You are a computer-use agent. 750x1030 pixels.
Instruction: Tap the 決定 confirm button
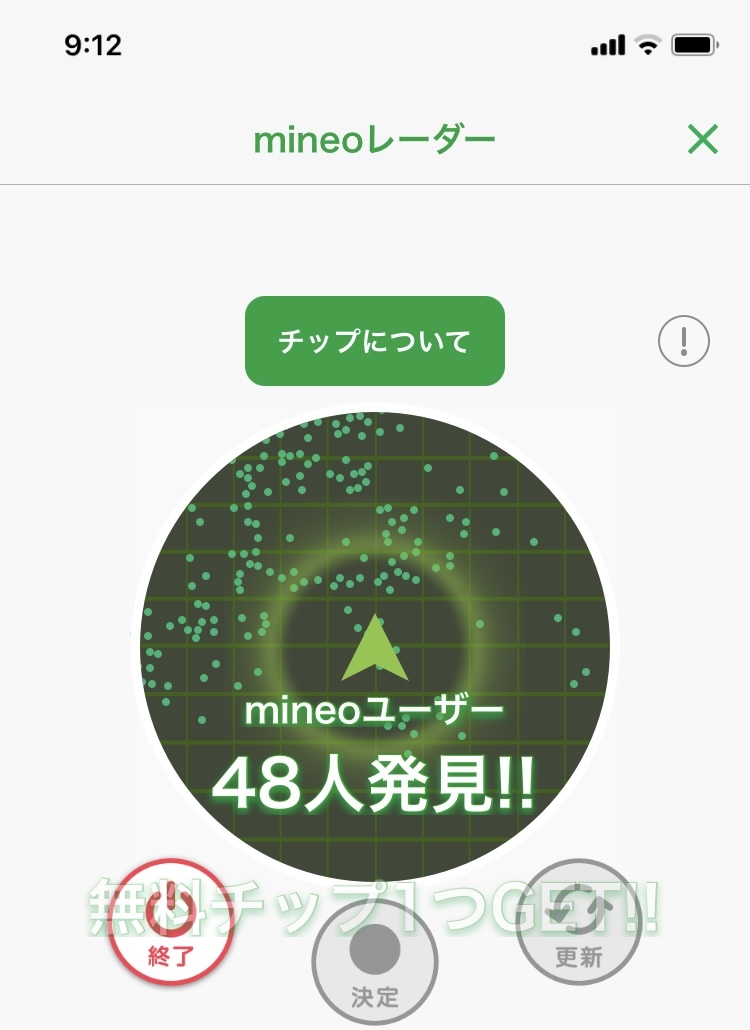click(x=375, y=962)
